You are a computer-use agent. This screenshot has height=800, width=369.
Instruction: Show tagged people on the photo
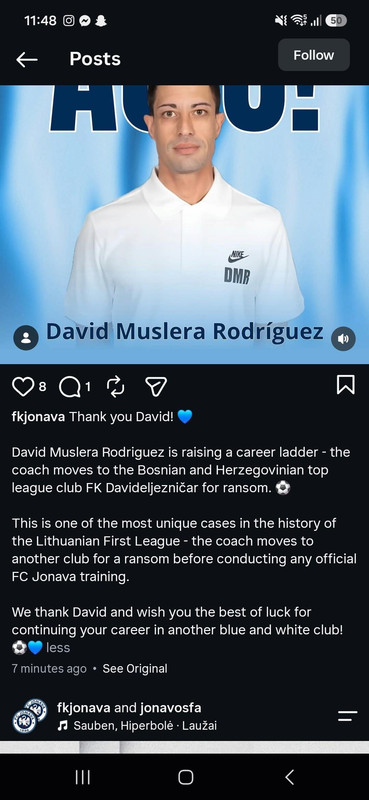pyautogui.click(x=26, y=338)
